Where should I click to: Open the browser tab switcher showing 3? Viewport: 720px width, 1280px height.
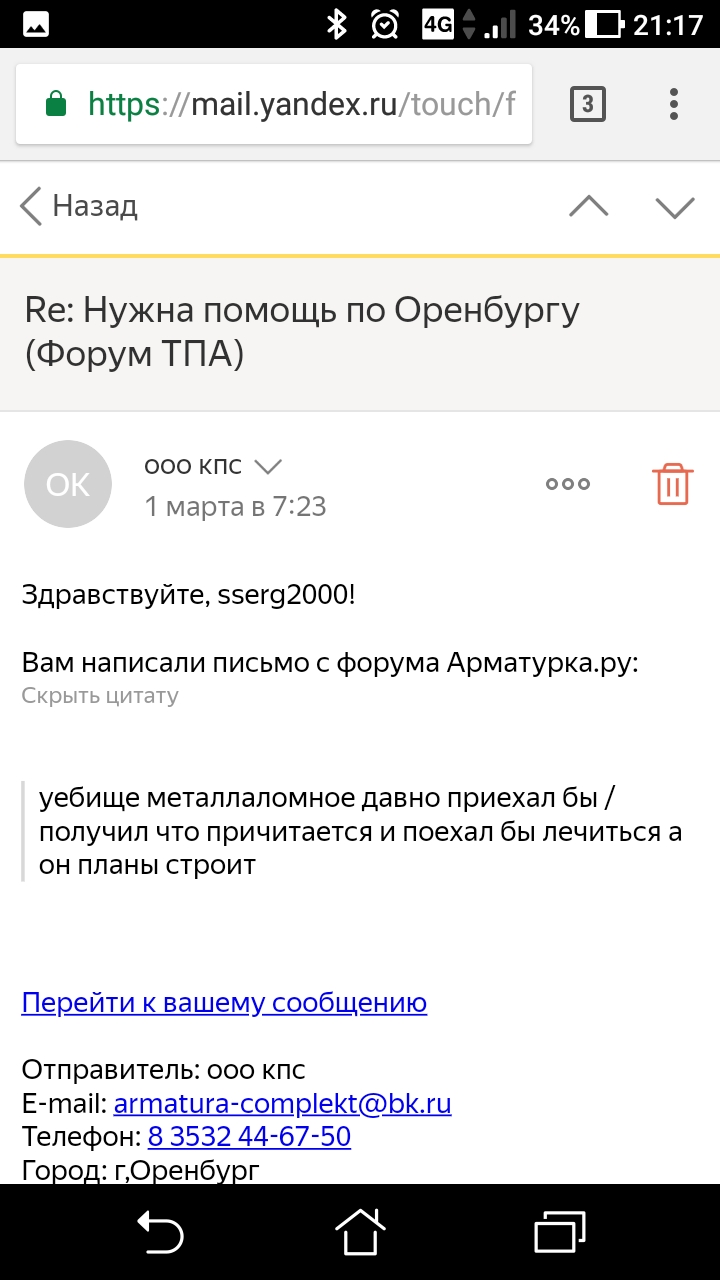[x=587, y=104]
